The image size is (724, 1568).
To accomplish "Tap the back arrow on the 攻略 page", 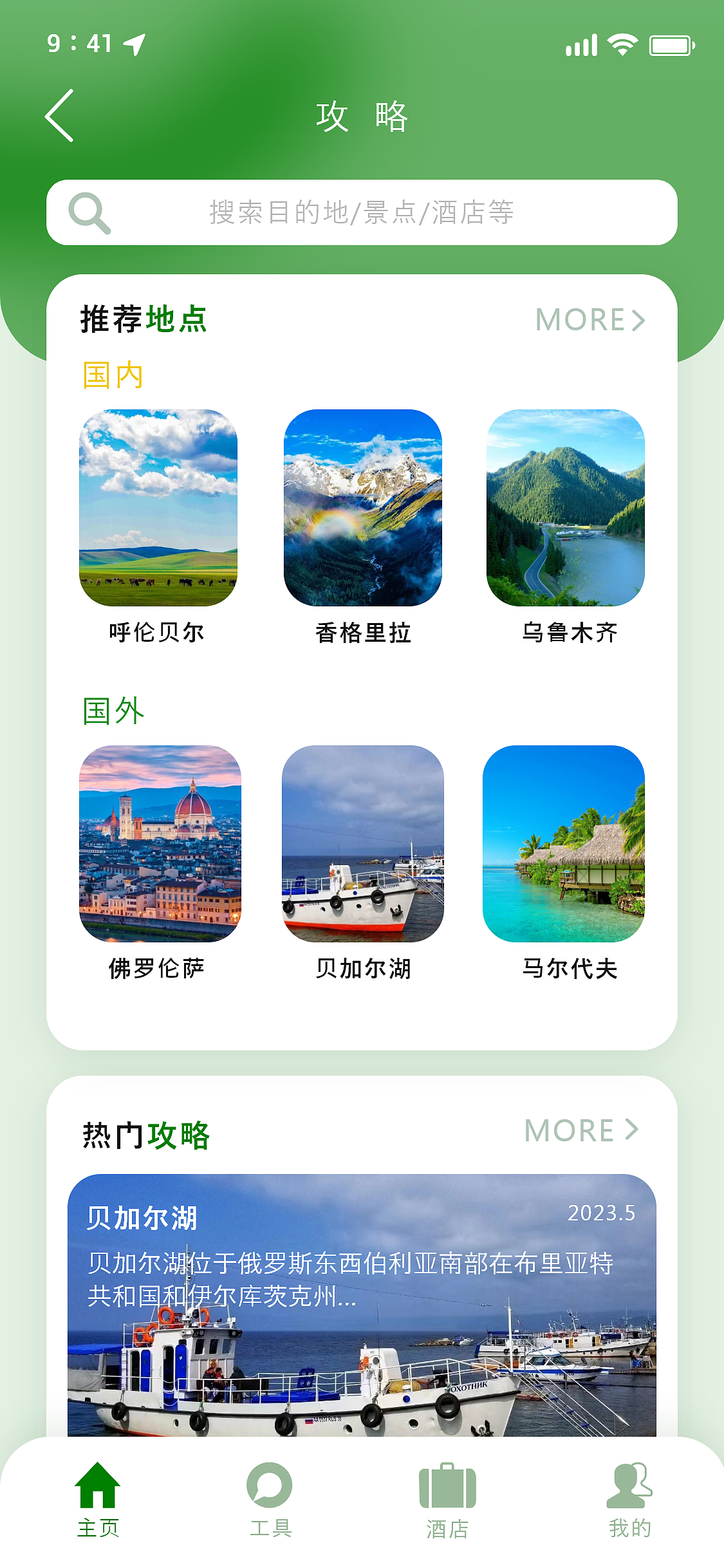I will 58,116.
